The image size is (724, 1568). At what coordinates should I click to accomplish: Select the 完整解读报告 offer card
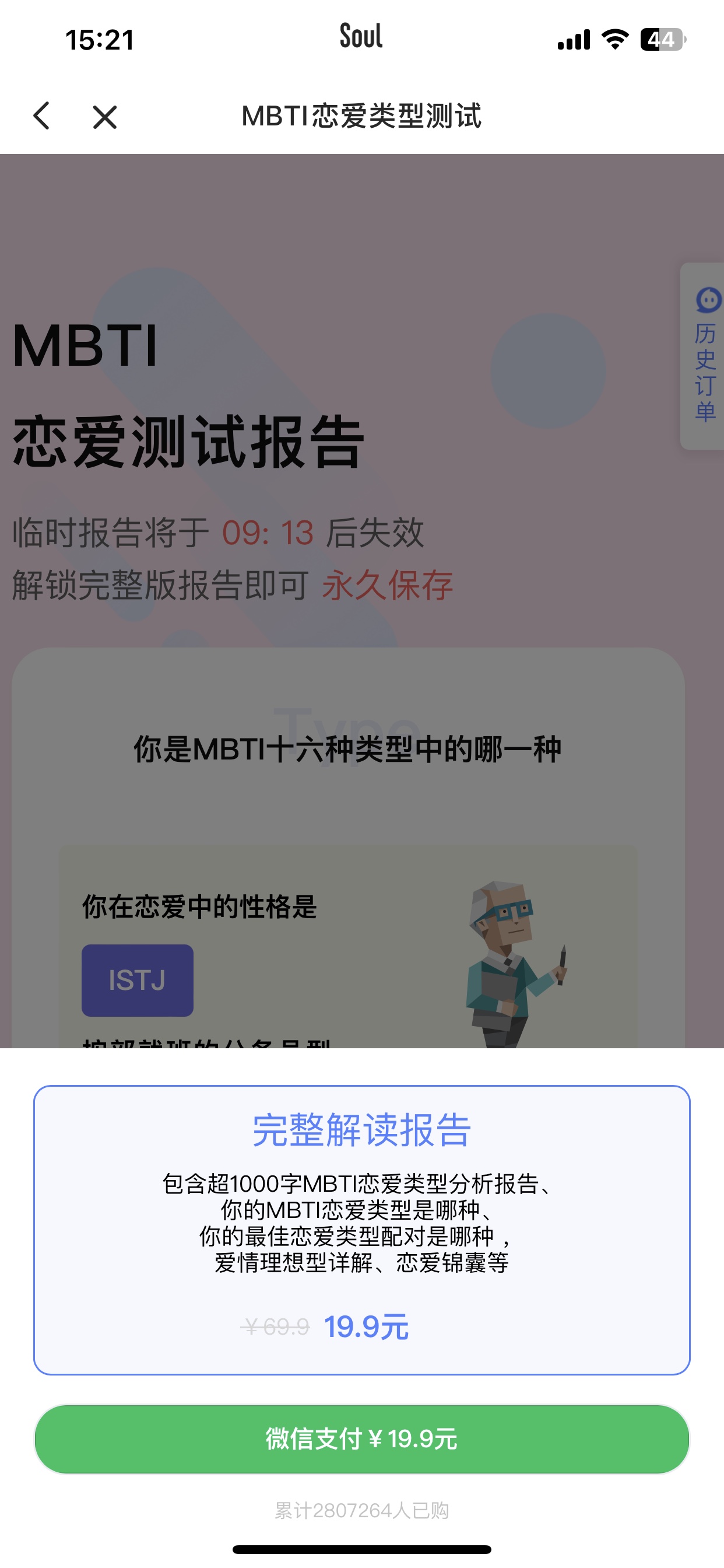tap(362, 1230)
